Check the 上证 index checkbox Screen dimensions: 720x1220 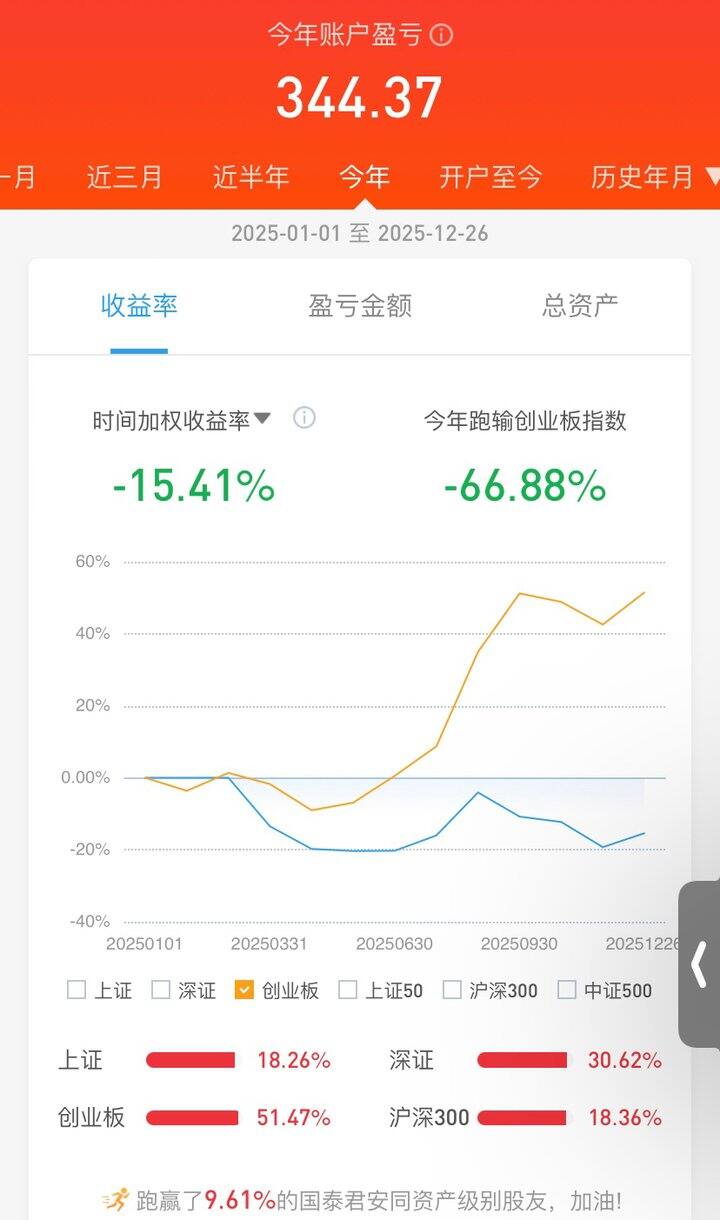[77, 990]
